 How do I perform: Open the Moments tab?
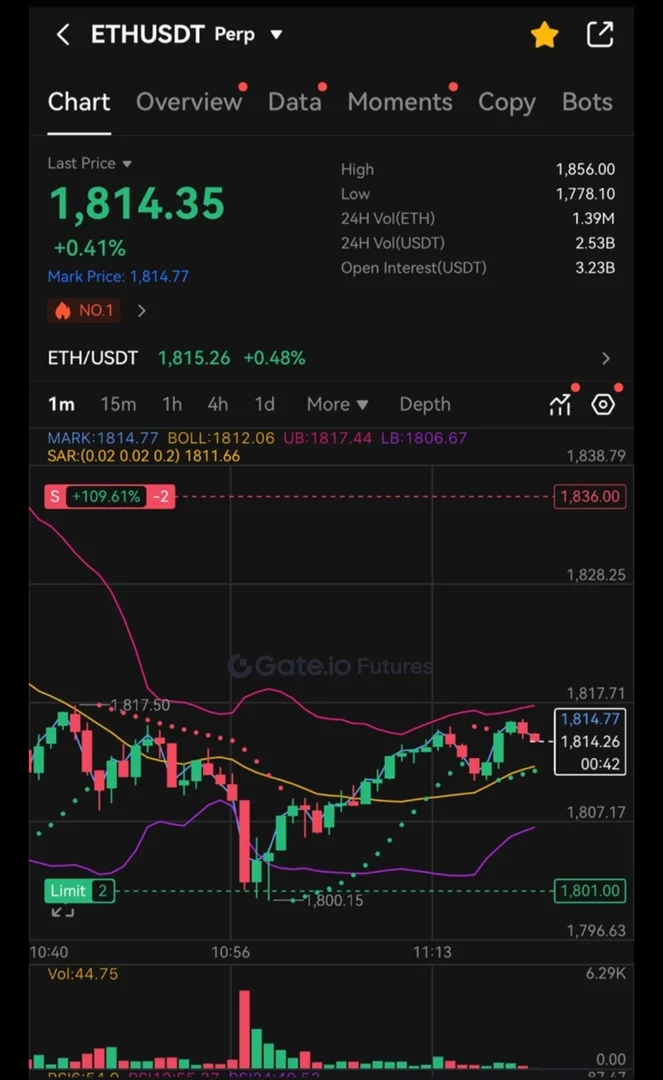[x=399, y=102]
